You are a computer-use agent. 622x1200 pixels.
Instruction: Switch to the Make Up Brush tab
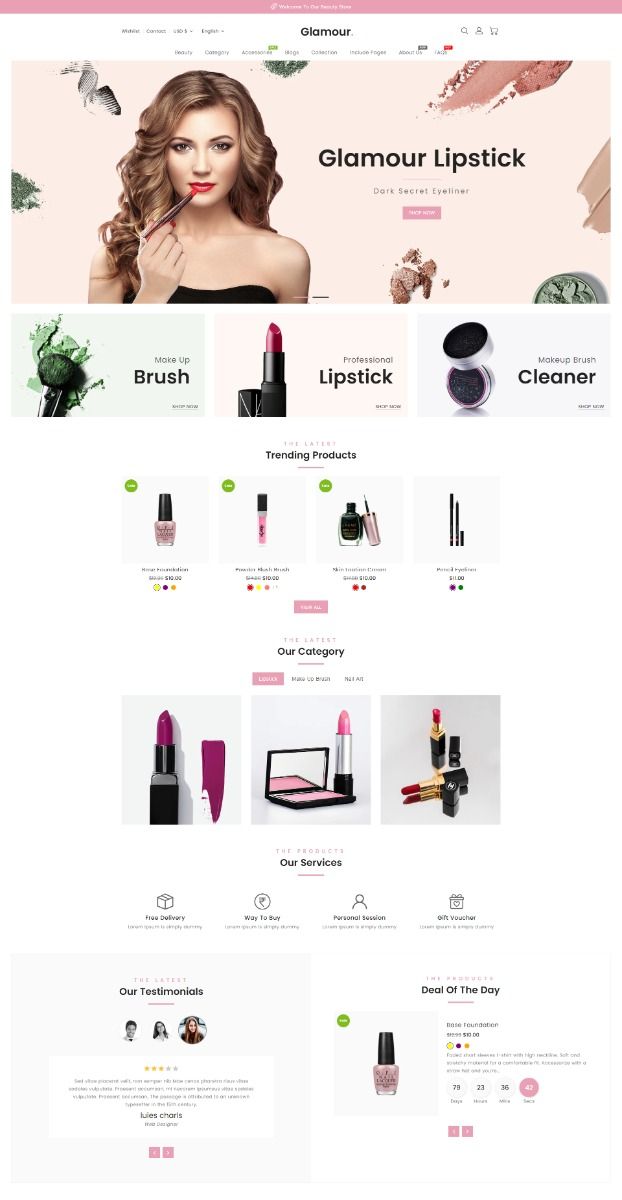310,679
